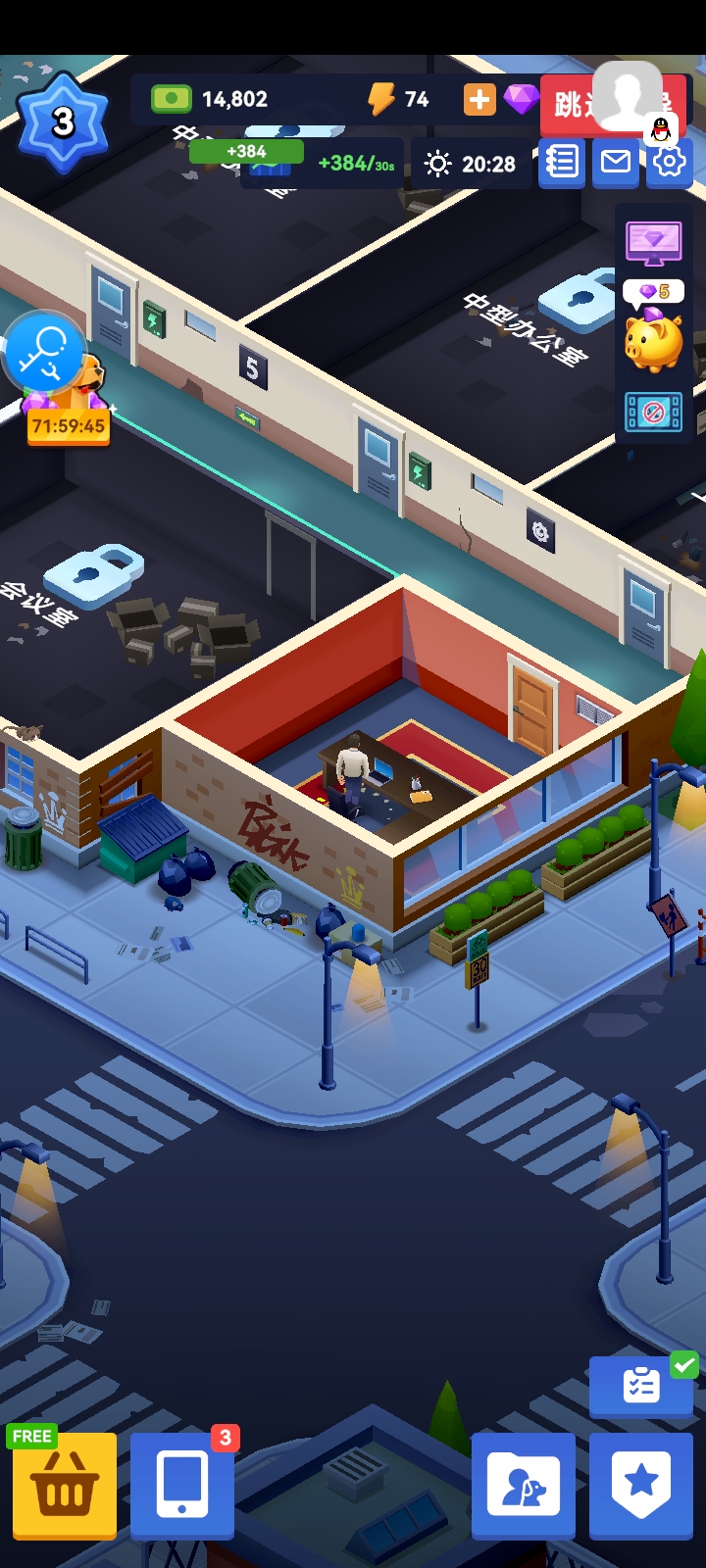706x1568 pixels.
Task: Unlock the 会议室 room
Action: tap(94, 574)
